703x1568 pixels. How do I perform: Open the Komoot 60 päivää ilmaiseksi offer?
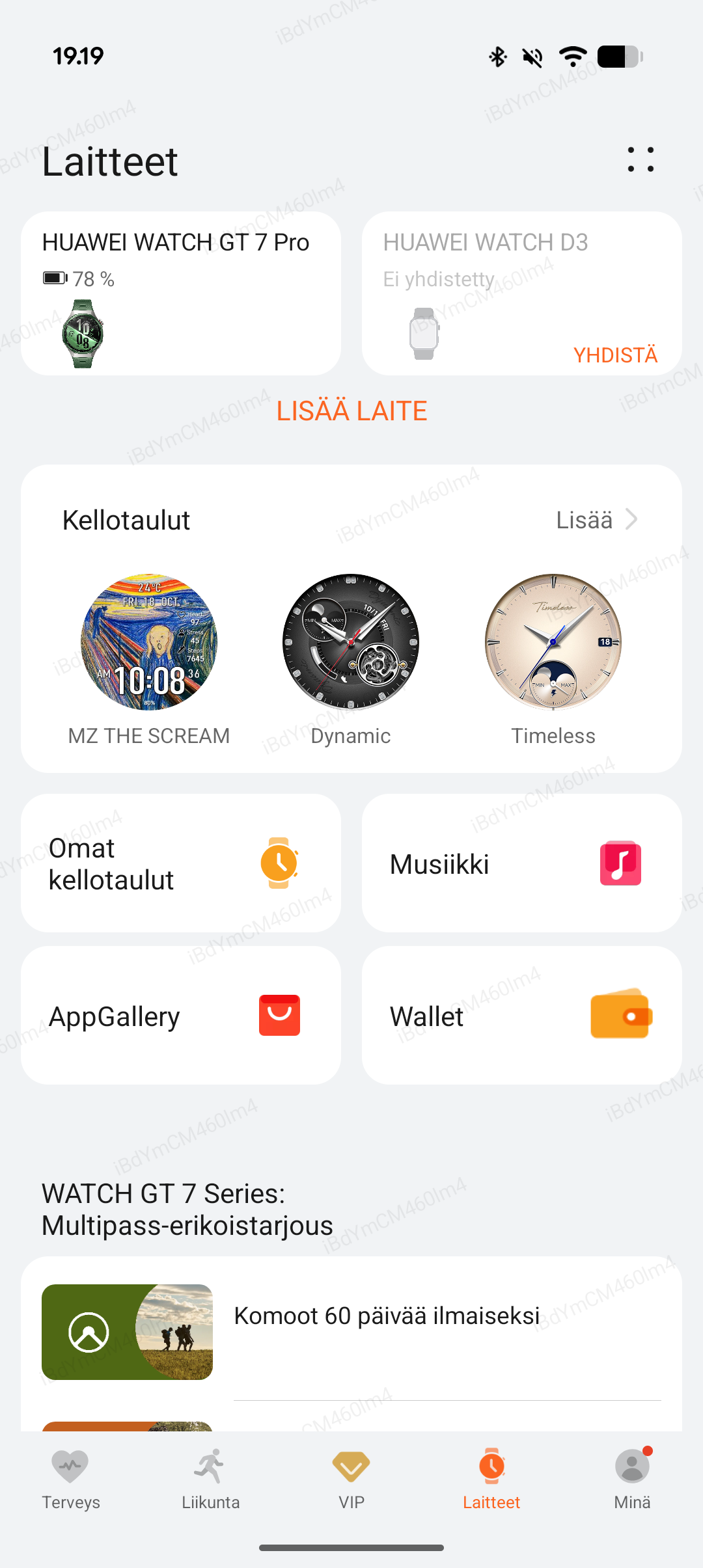[x=351, y=1332]
